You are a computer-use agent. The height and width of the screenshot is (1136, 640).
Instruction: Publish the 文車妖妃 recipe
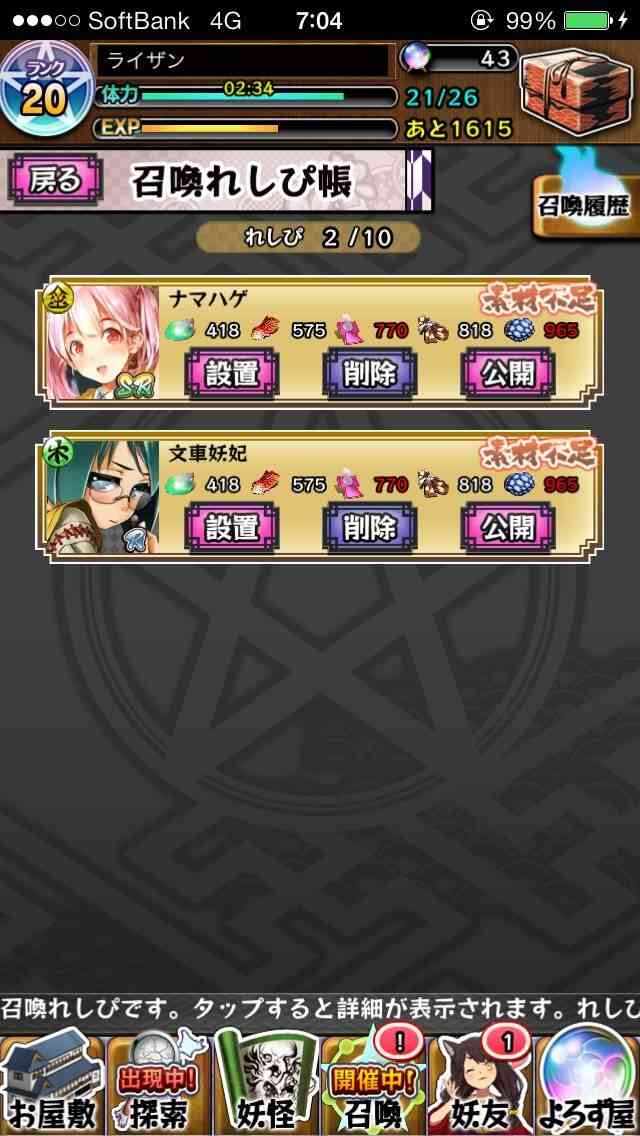508,527
